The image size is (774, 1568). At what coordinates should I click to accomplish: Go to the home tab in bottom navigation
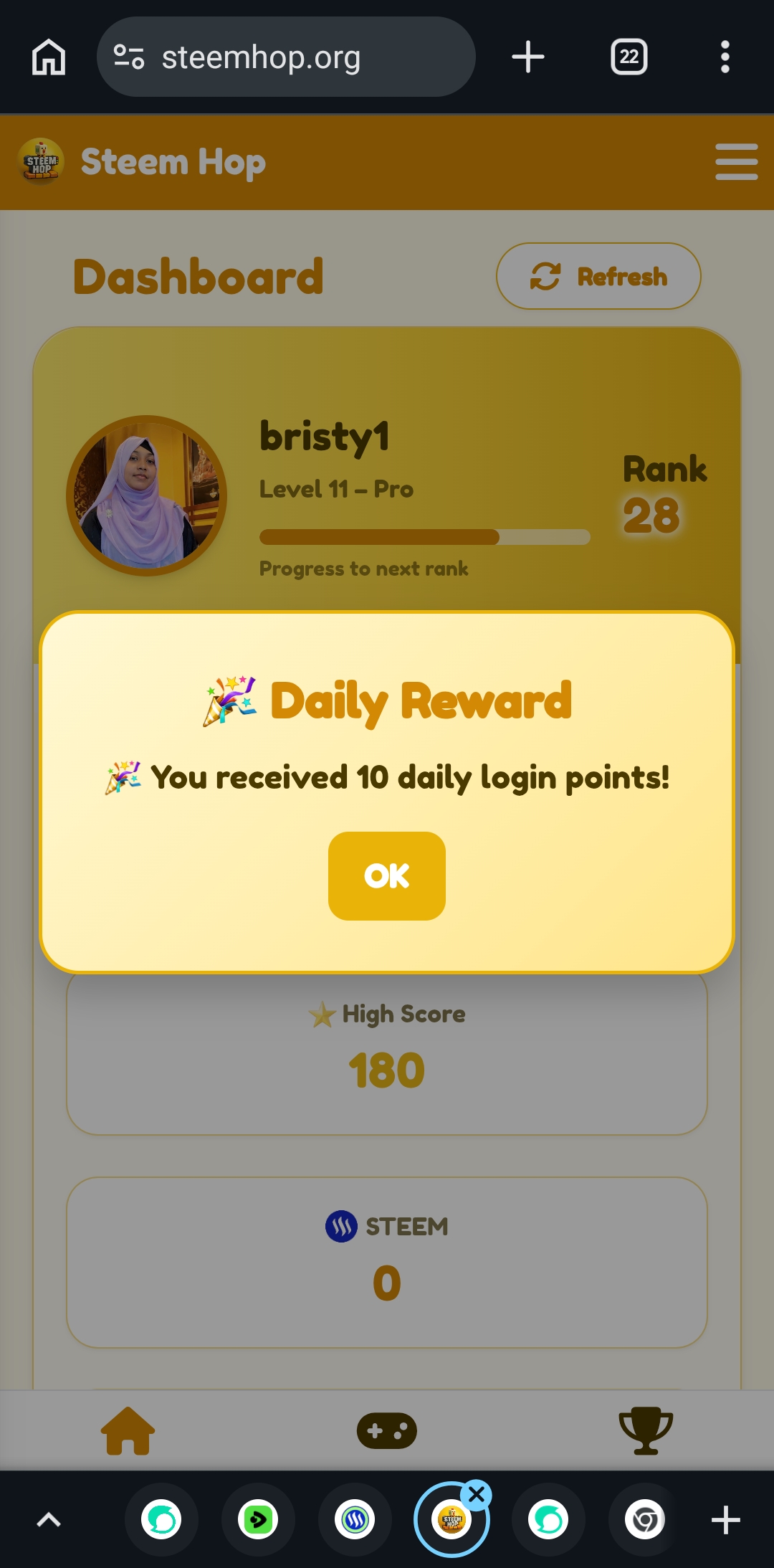pos(128,1430)
